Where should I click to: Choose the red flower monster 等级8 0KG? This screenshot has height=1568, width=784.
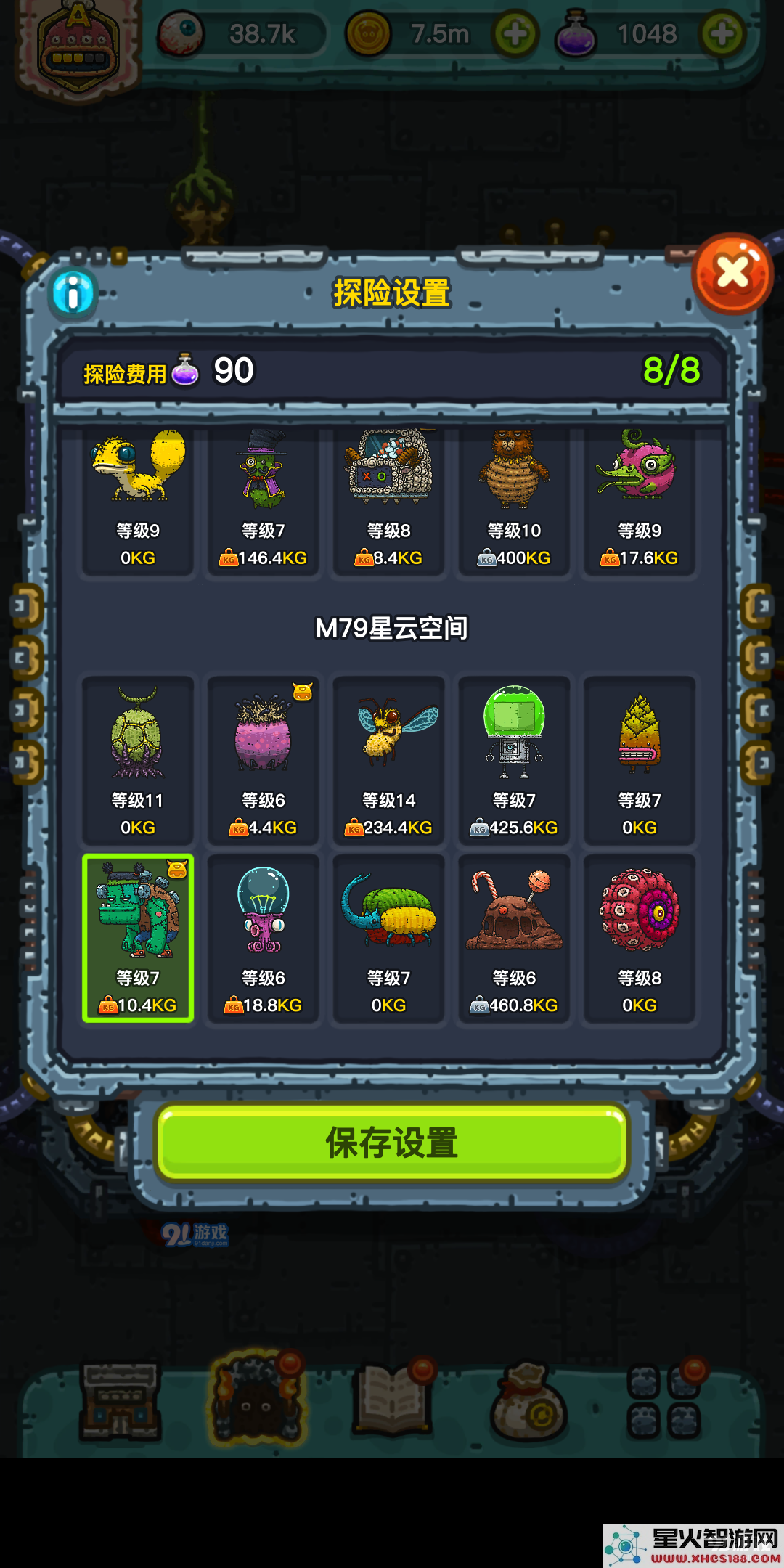pyautogui.click(x=639, y=938)
